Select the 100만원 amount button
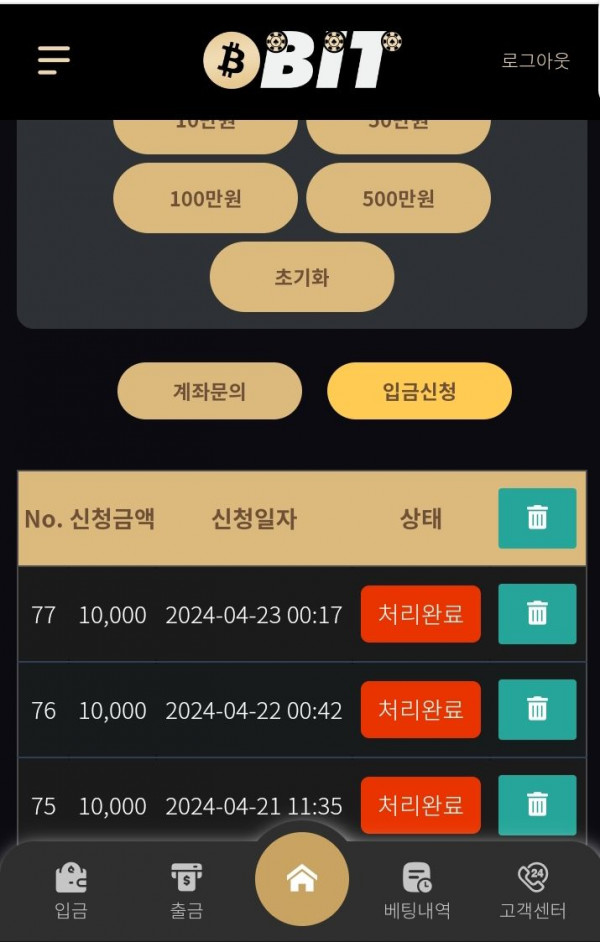 (205, 198)
